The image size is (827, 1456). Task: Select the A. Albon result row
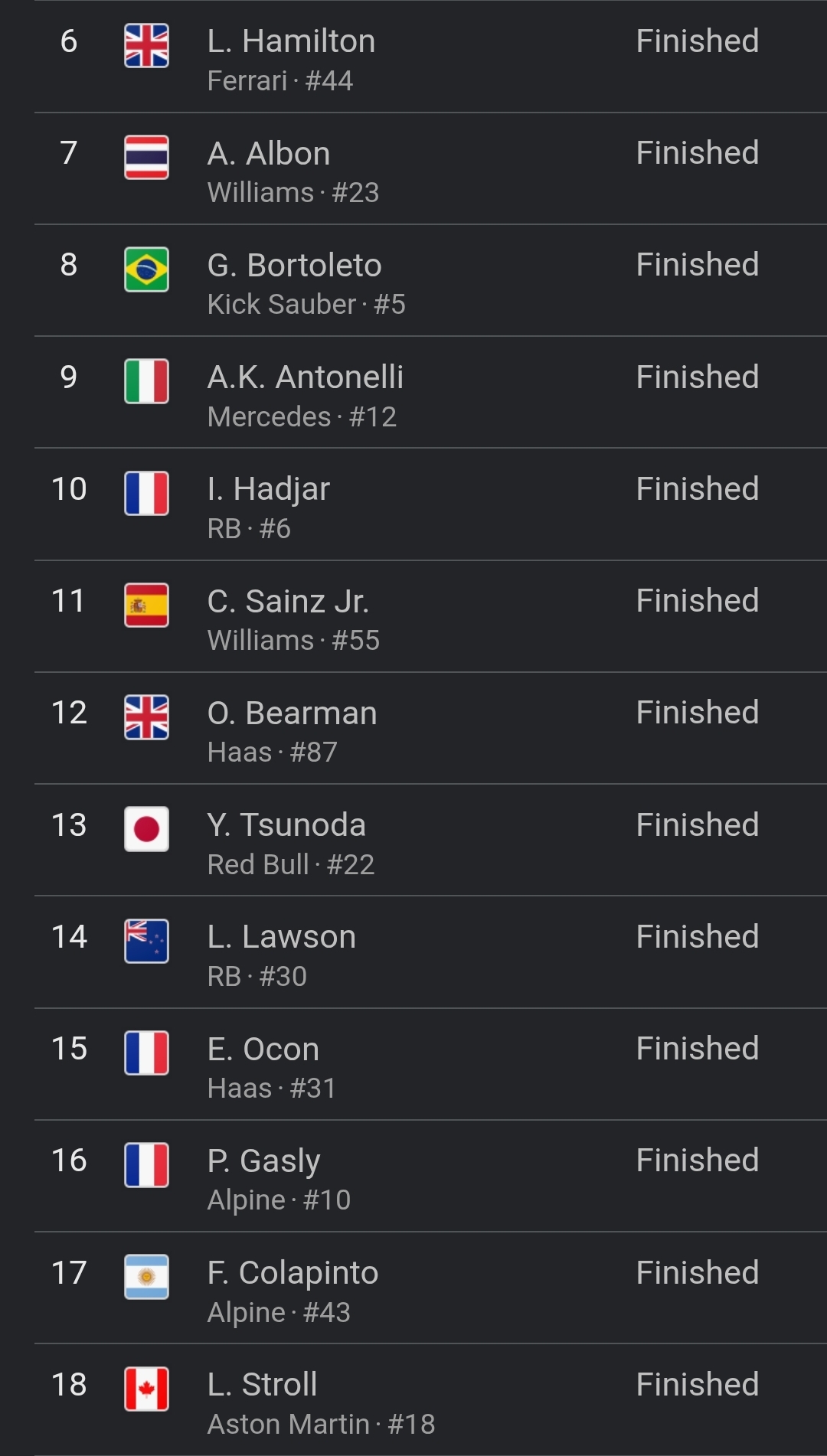[x=430, y=169]
